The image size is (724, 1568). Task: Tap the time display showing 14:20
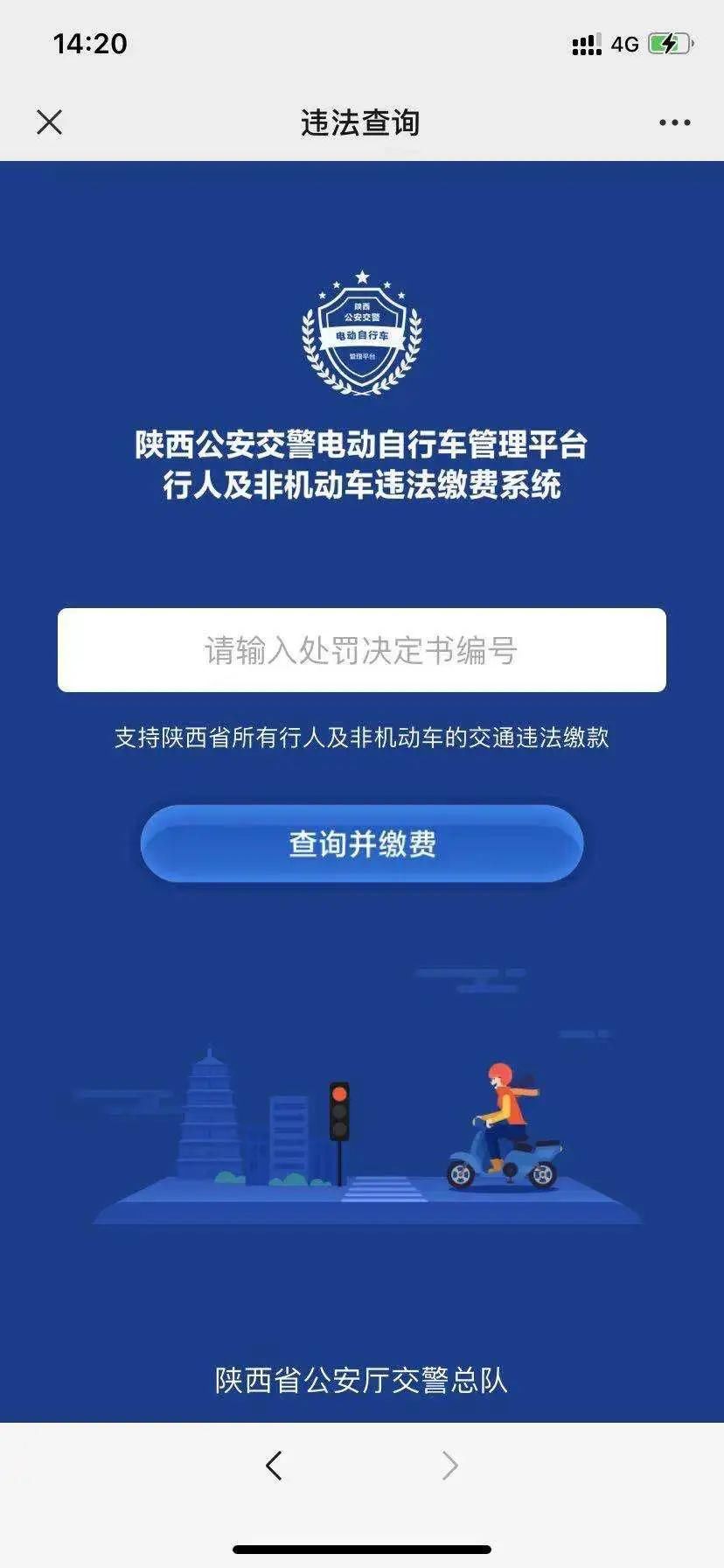[x=90, y=43]
